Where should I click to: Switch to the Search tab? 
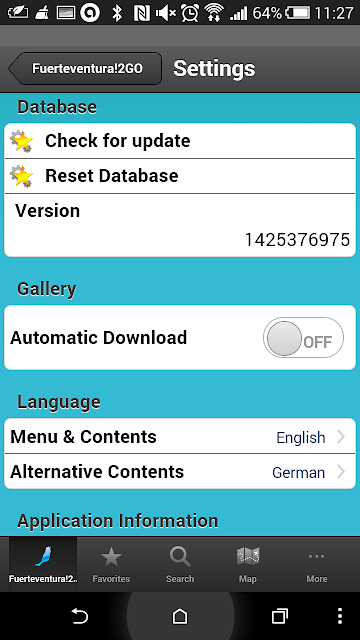[x=180, y=564]
